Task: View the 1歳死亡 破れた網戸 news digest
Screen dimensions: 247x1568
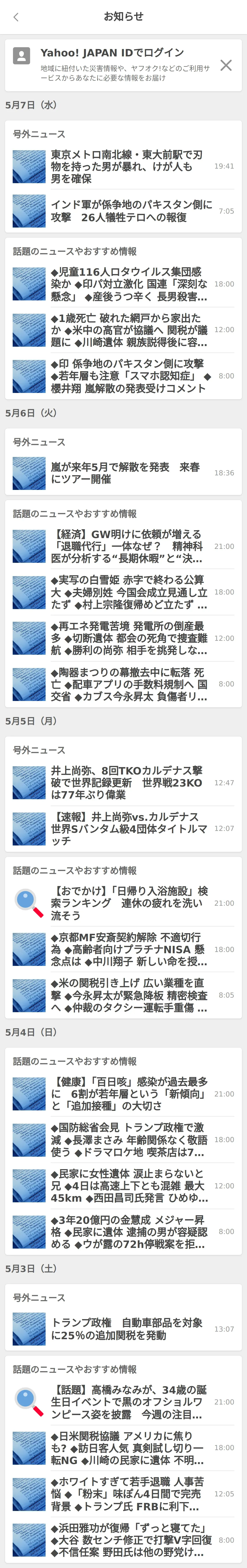Action: coord(128,330)
